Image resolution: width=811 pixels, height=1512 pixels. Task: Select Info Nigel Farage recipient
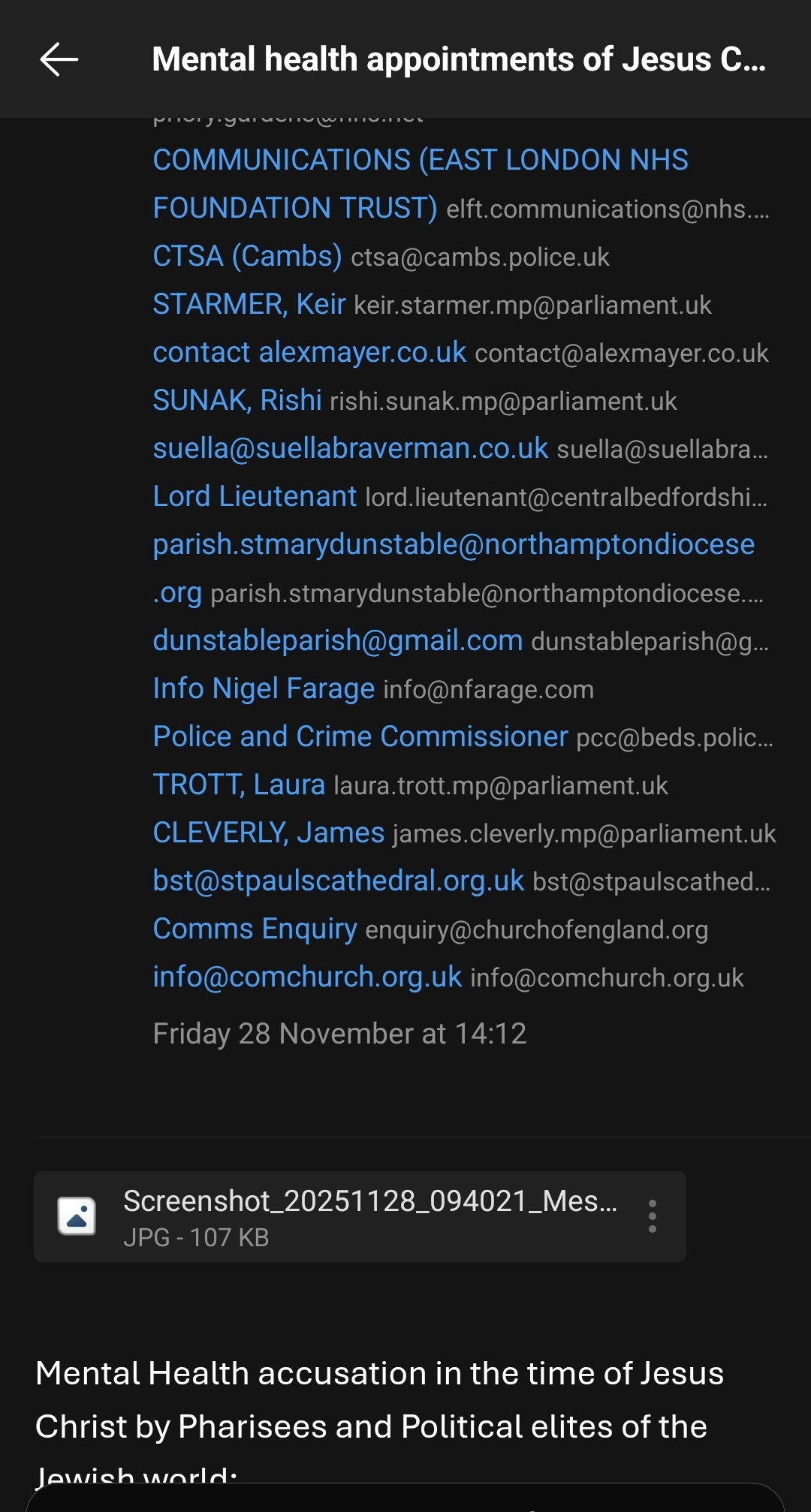coord(264,688)
